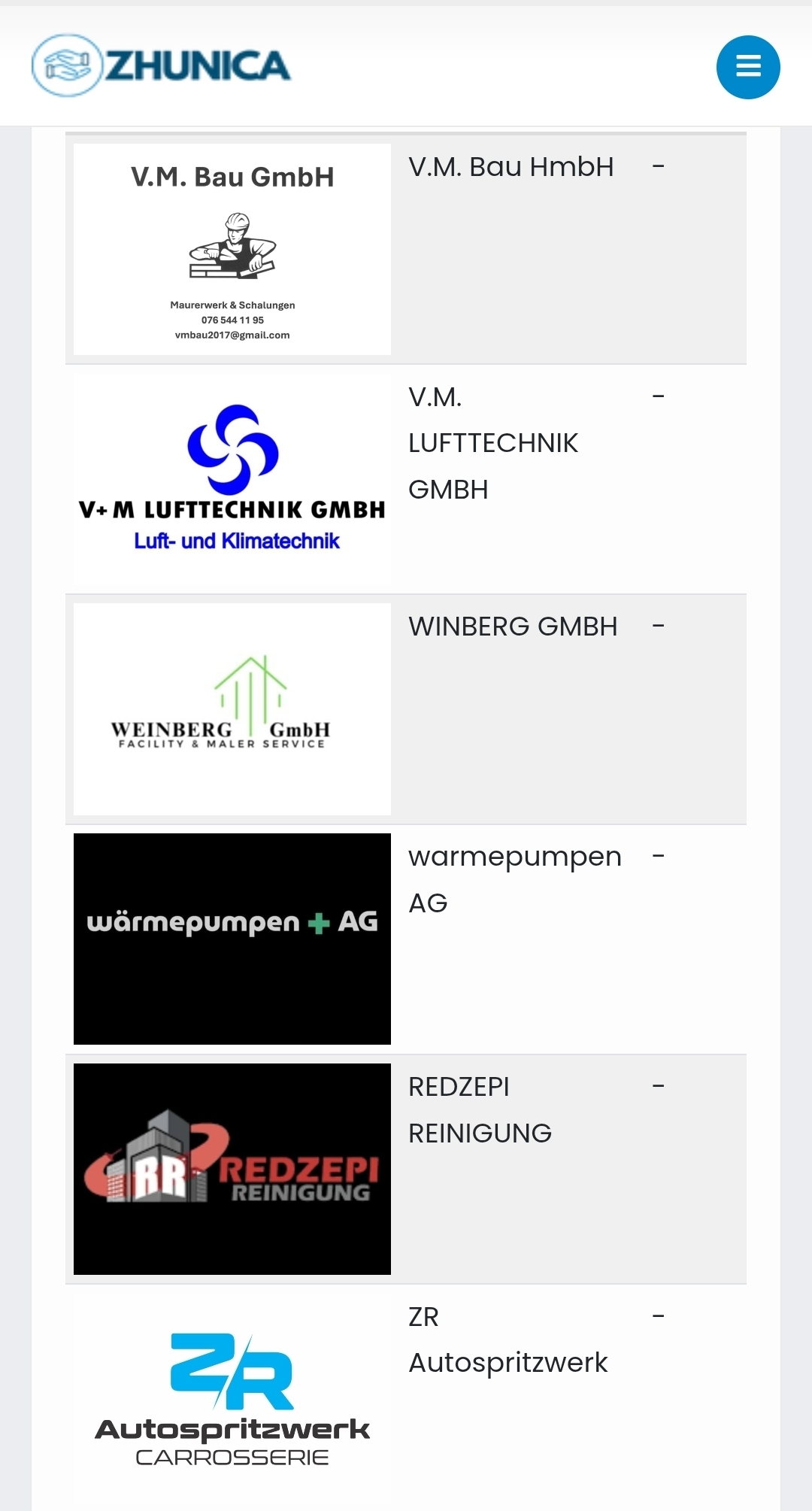The height and width of the screenshot is (1511, 812).
Task: Open the V.M. Bau GmbH listing
Action: [232, 249]
